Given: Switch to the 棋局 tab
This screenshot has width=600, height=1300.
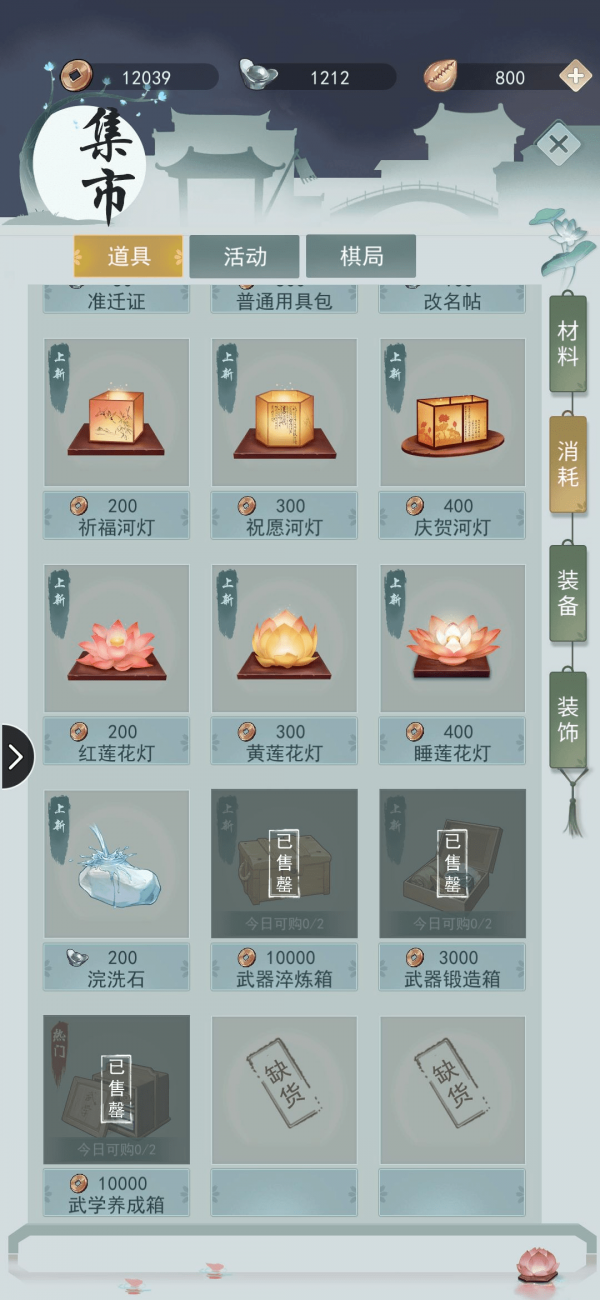Looking at the screenshot, I should (x=361, y=256).
